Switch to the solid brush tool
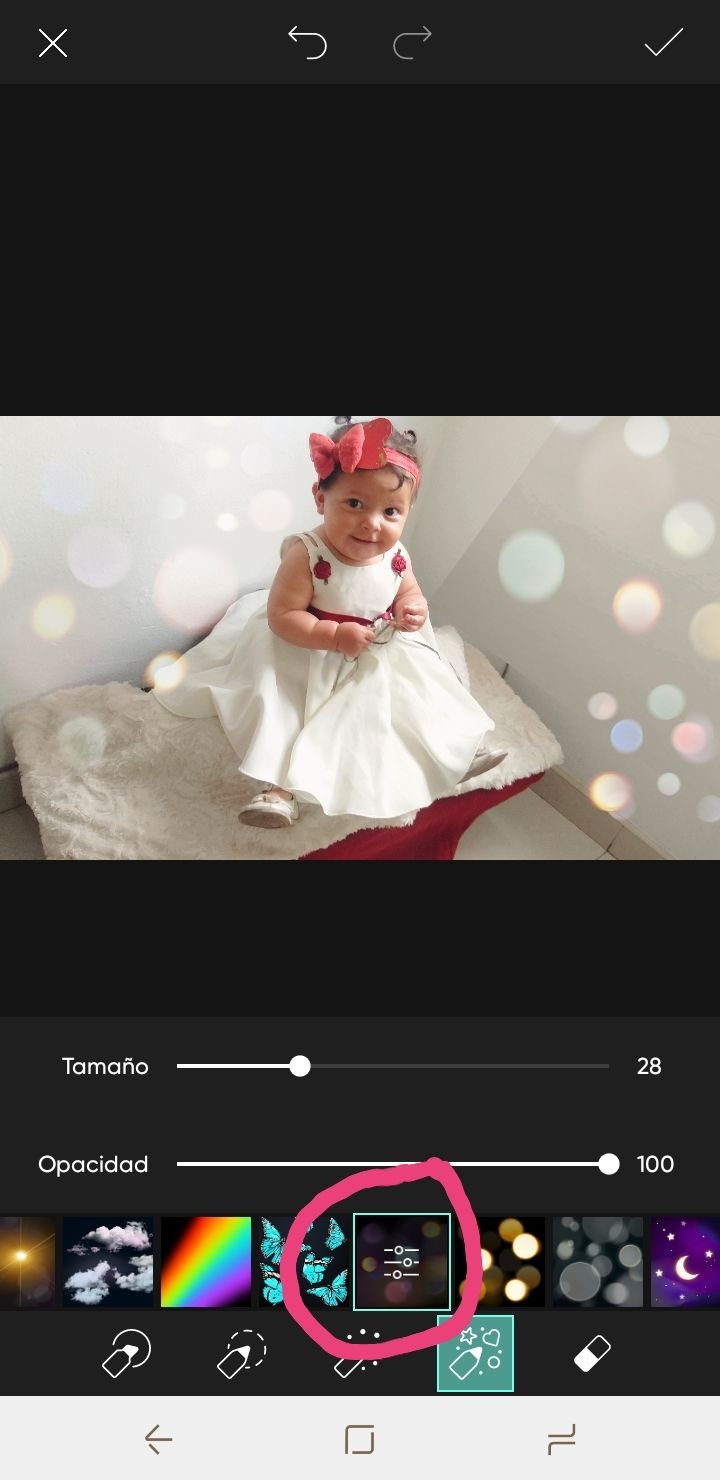This screenshot has width=720, height=1480. [x=126, y=1355]
